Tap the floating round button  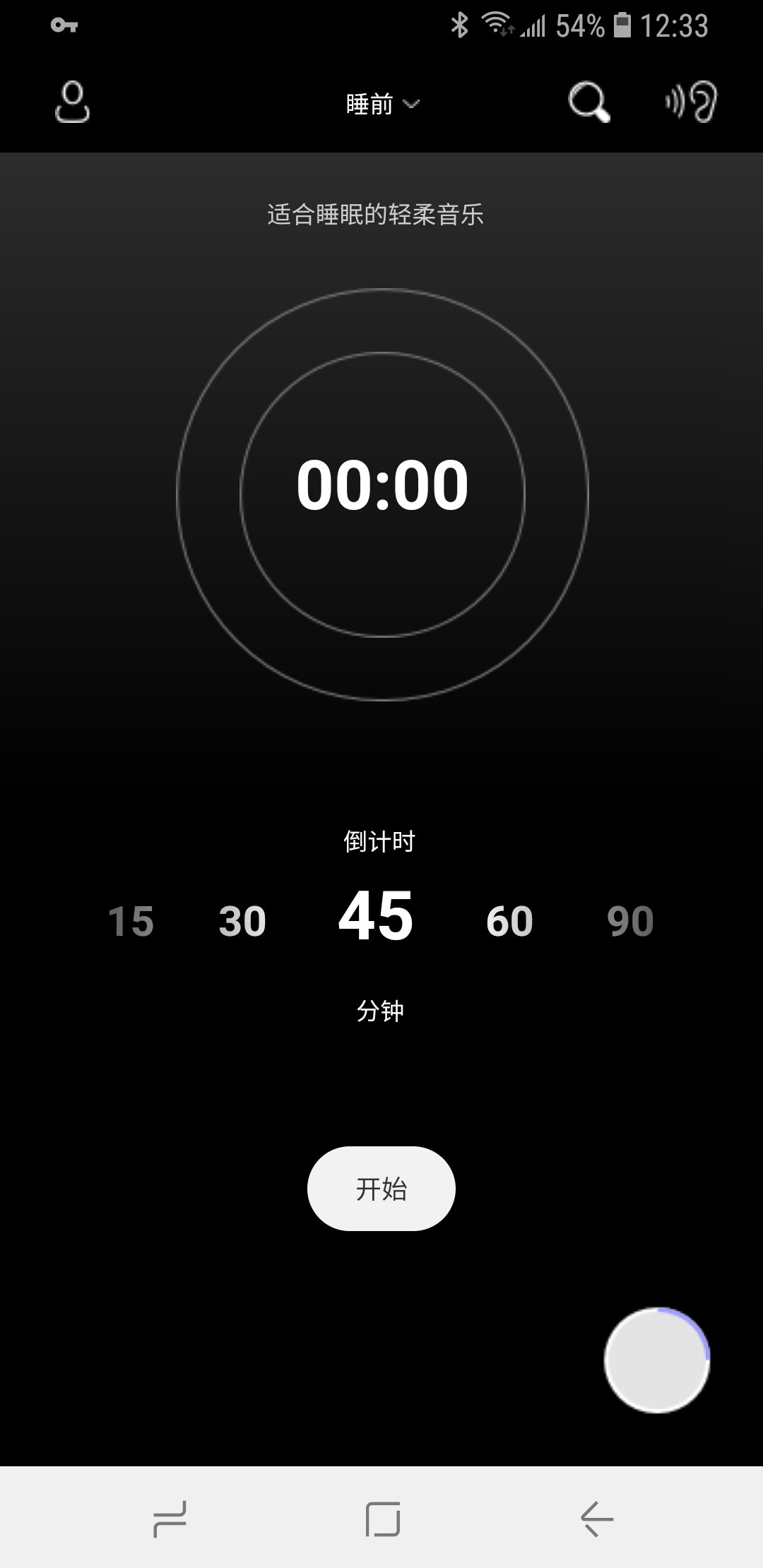point(657,1360)
